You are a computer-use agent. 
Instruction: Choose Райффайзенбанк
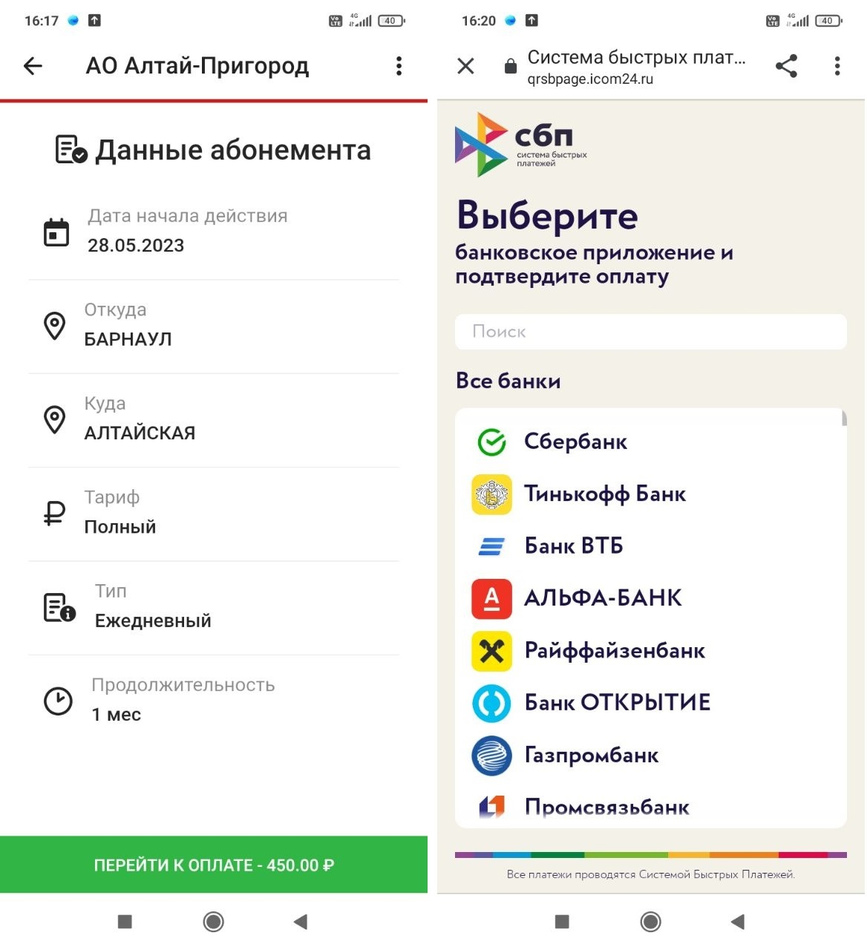pyautogui.click(x=614, y=651)
